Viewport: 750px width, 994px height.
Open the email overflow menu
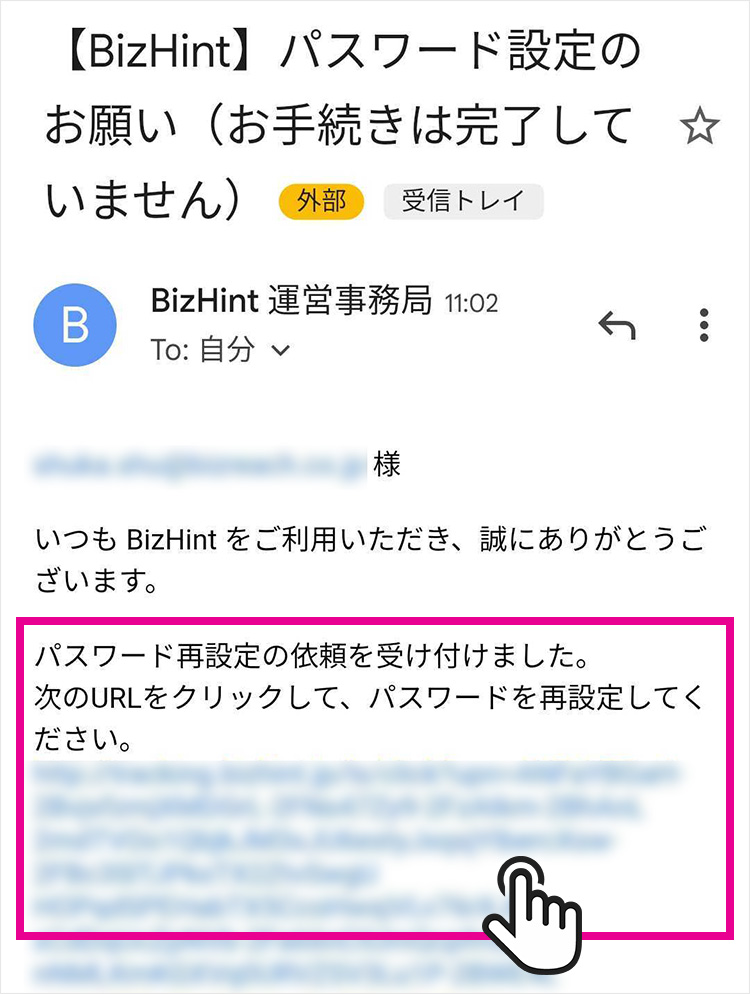coord(705,325)
